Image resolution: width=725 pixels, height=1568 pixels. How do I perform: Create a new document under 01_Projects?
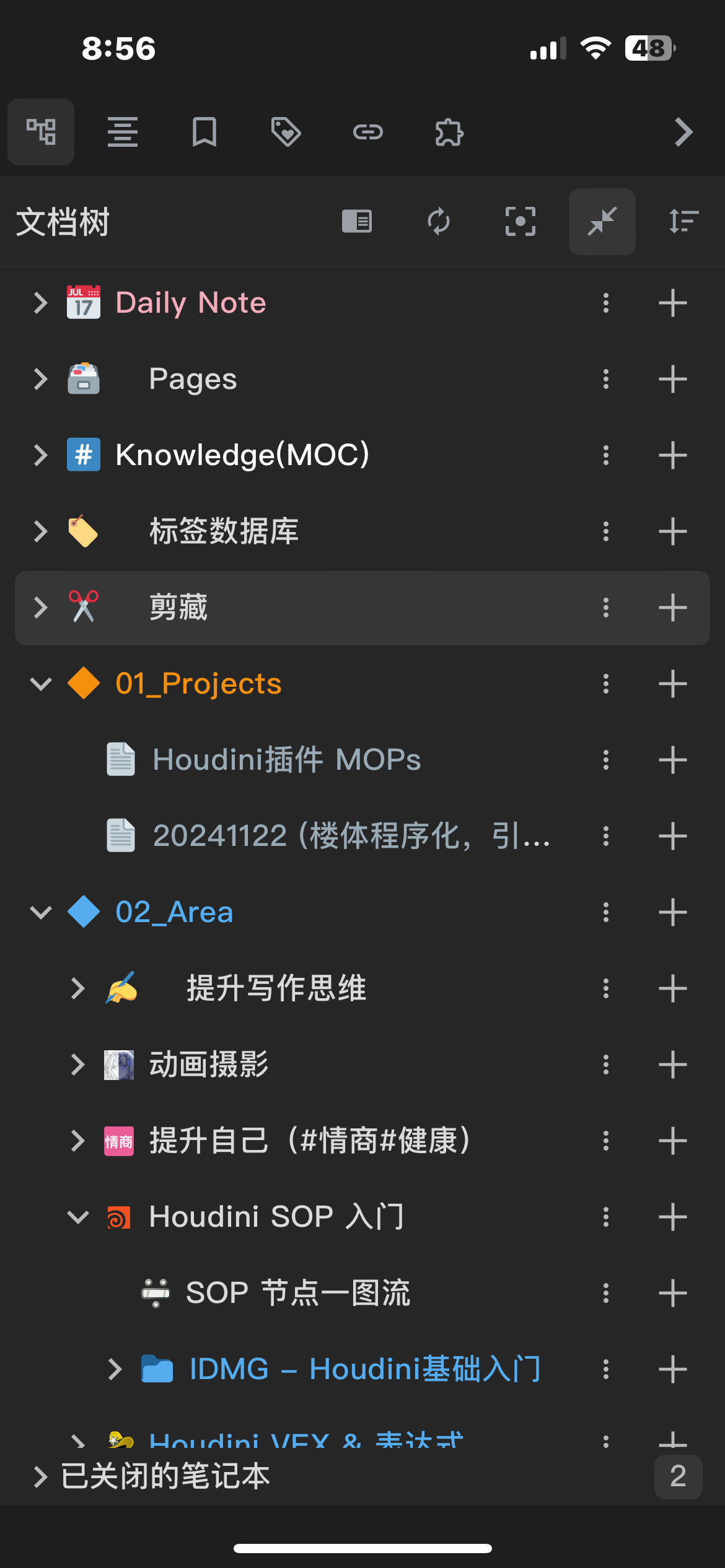click(673, 683)
